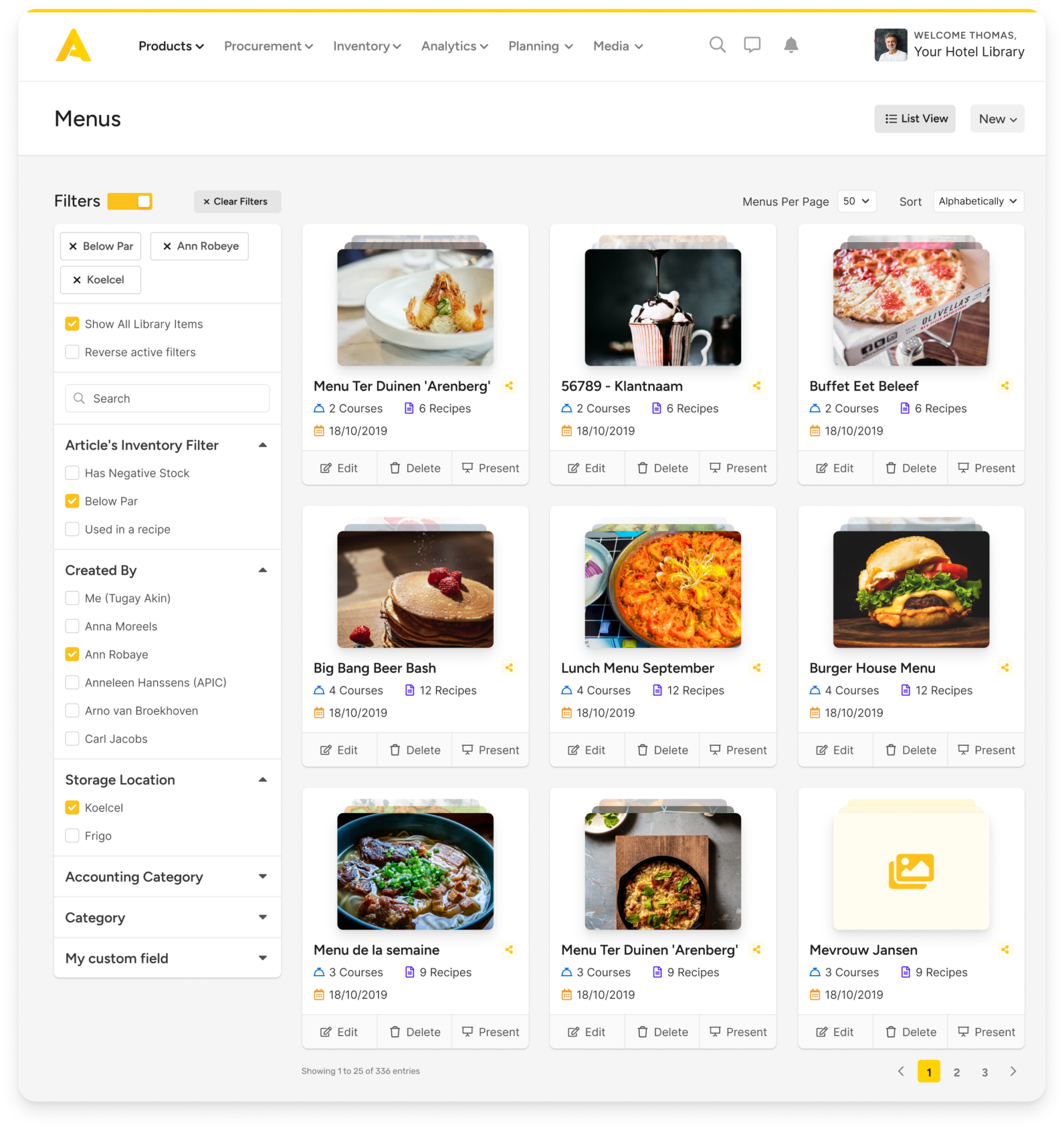The image size is (1064, 1129).
Task: Expand the Procurement menu
Action: (268, 46)
